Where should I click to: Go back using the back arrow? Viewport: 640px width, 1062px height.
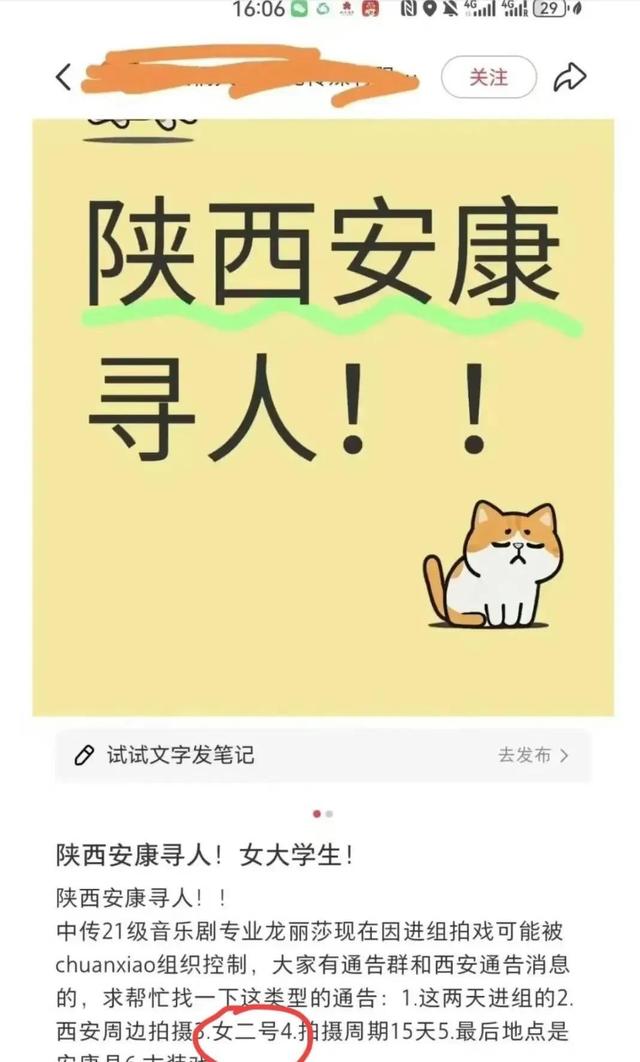point(64,77)
